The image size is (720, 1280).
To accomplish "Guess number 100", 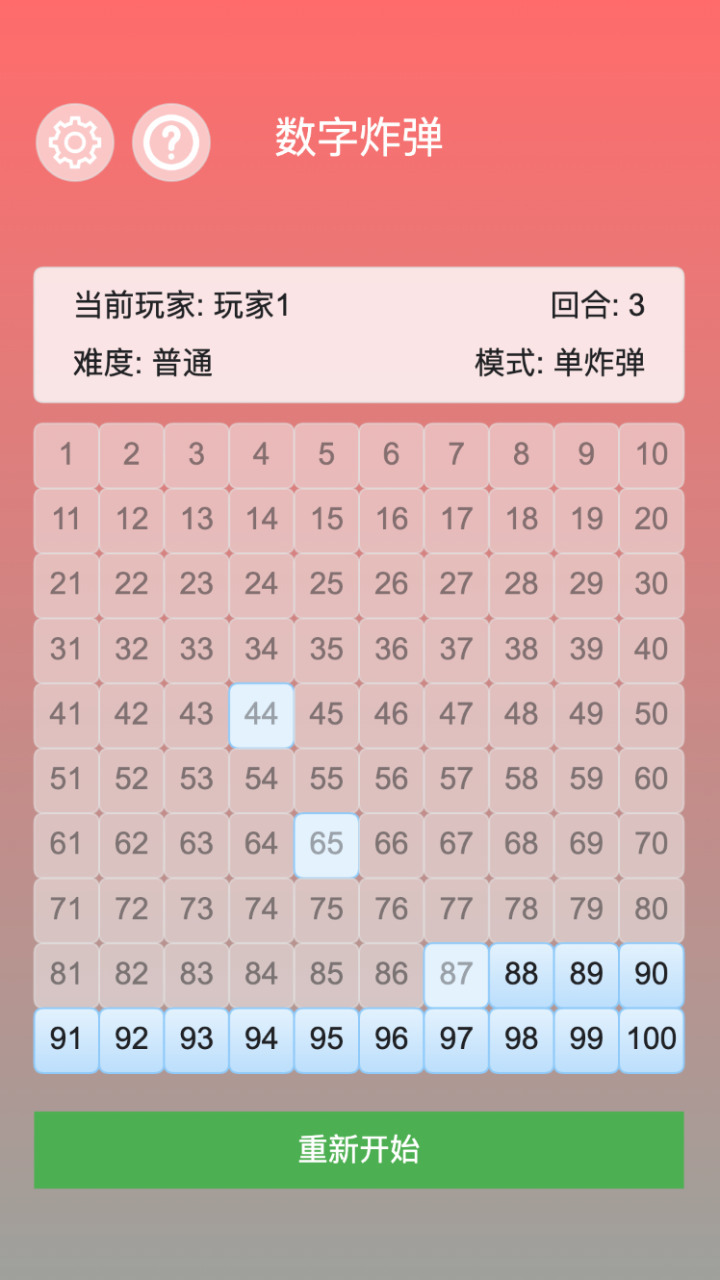I will coord(651,1039).
